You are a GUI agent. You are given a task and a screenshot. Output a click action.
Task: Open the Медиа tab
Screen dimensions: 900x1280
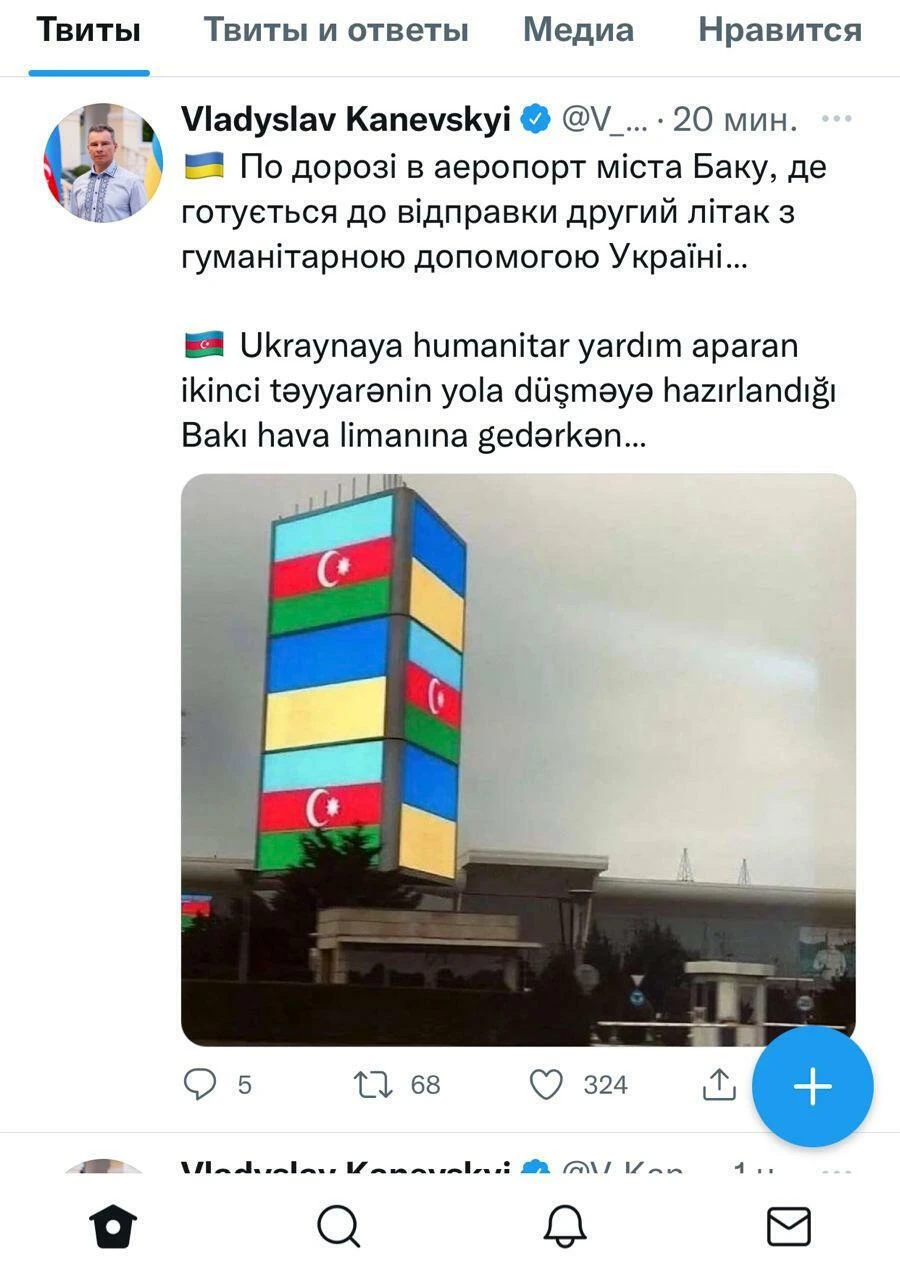click(578, 31)
